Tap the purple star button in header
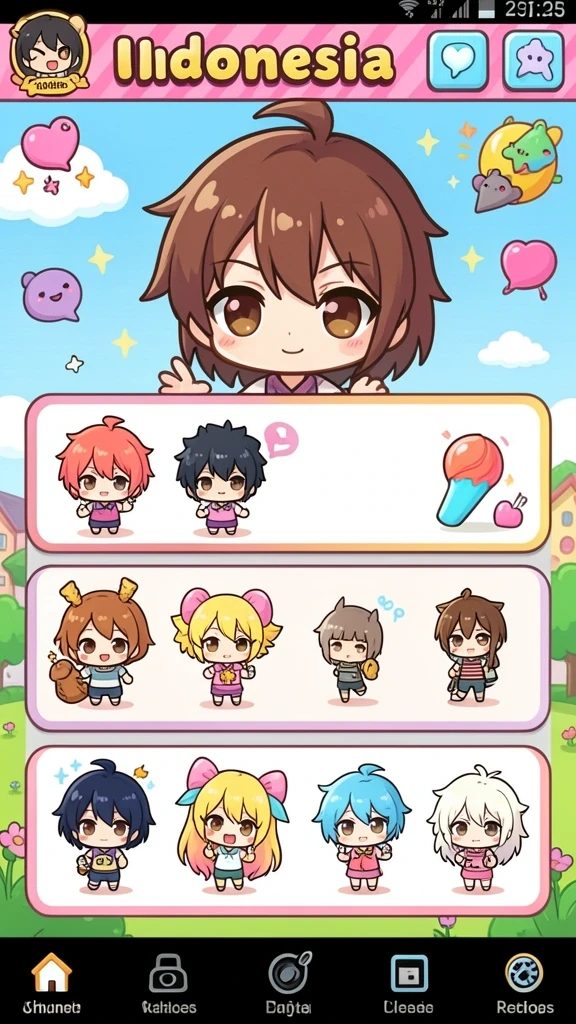Screen dimensions: 576x1024 coord(534,60)
